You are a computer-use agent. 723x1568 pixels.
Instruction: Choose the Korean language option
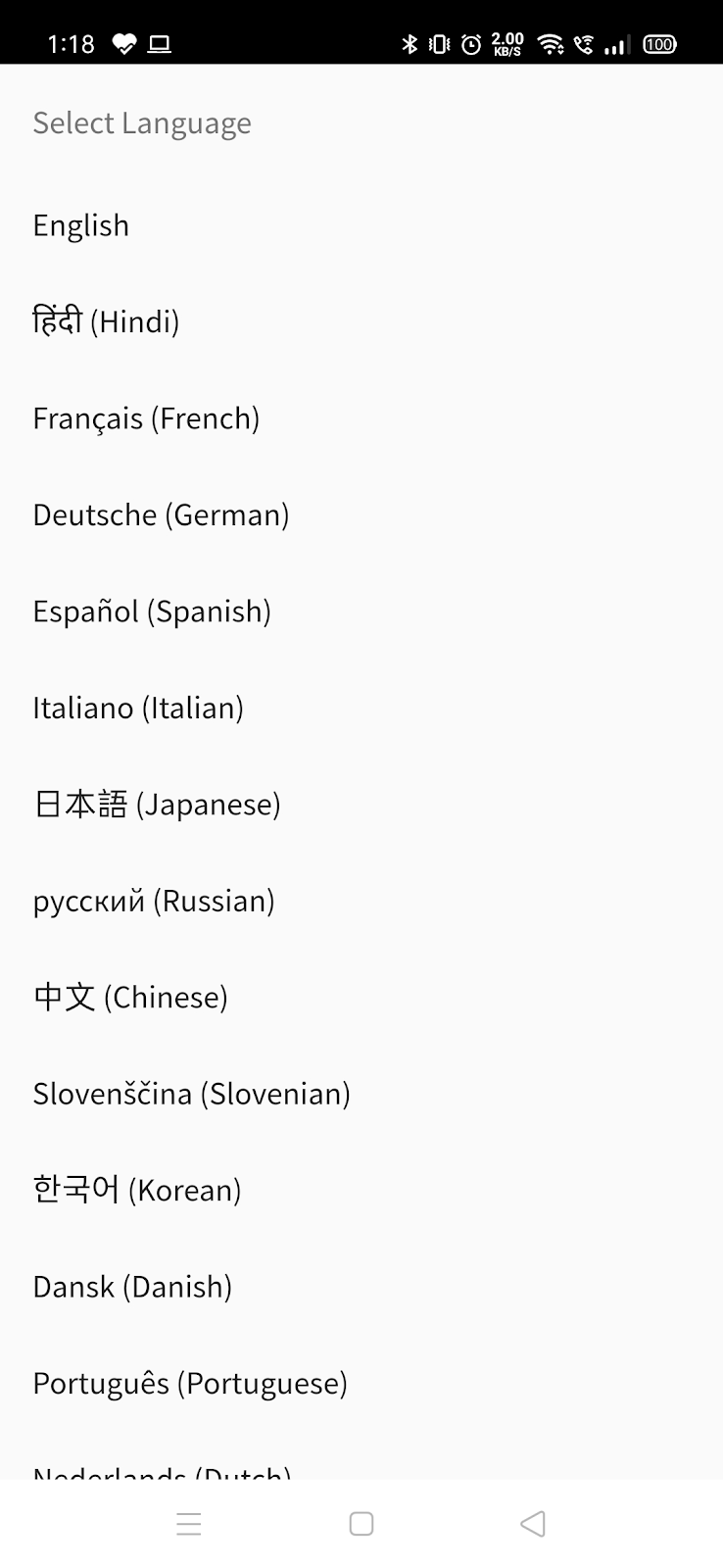tap(137, 1190)
